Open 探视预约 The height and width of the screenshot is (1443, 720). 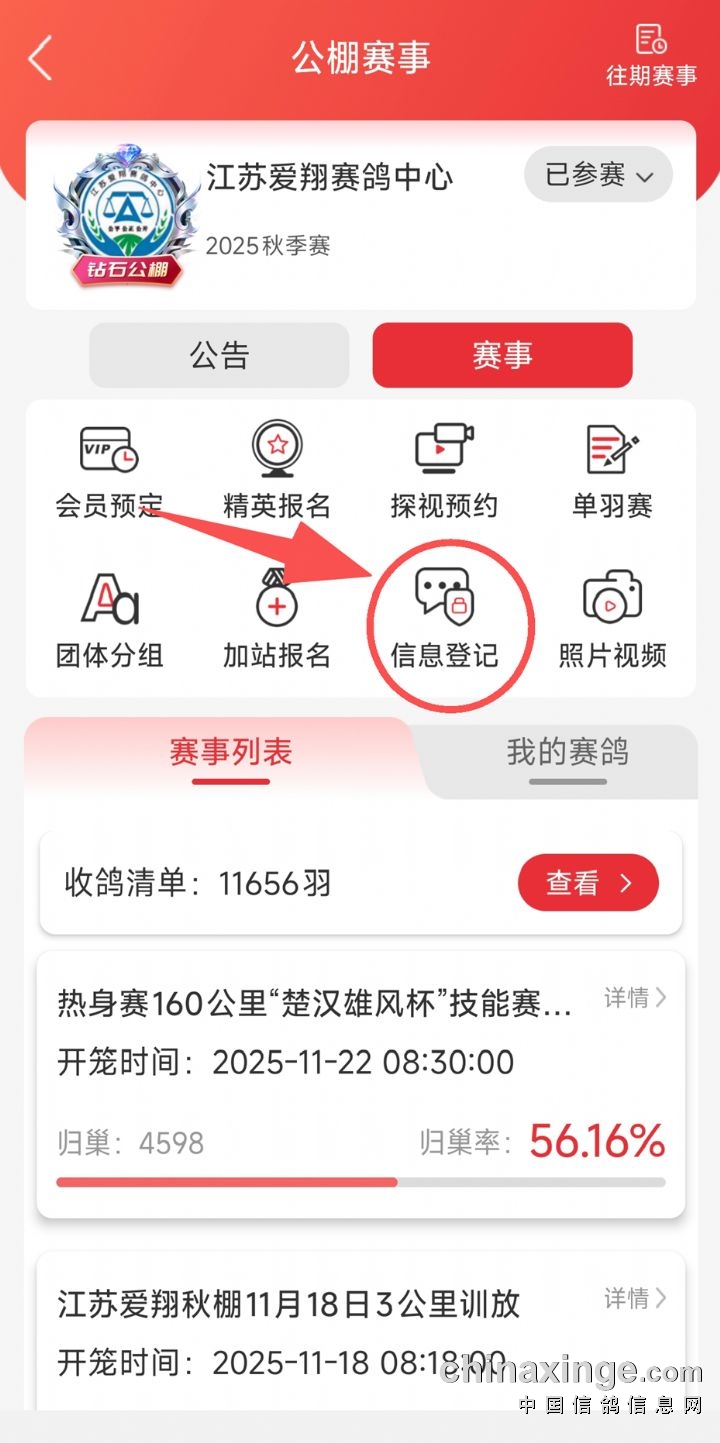pos(444,472)
